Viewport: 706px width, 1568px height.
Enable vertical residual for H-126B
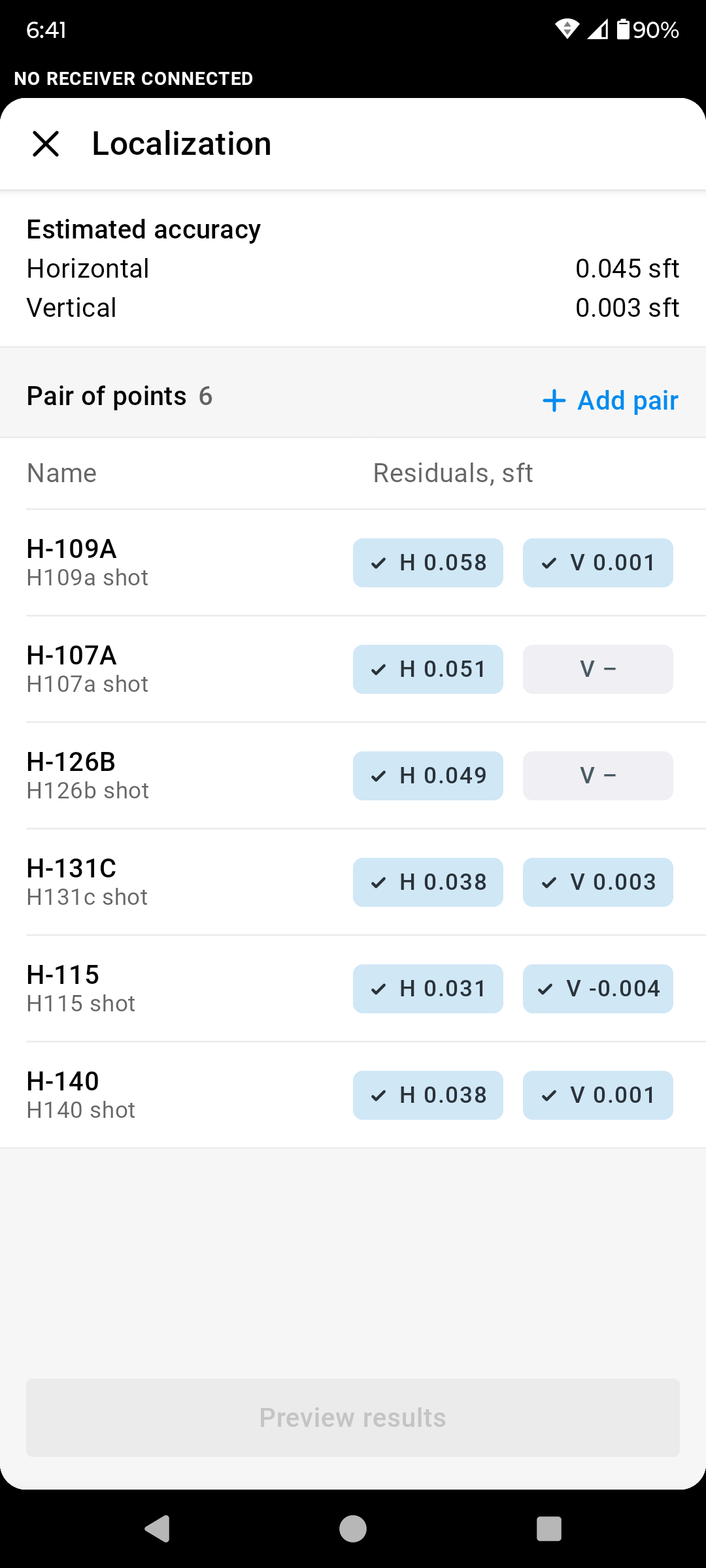click(x=598, y=776)
